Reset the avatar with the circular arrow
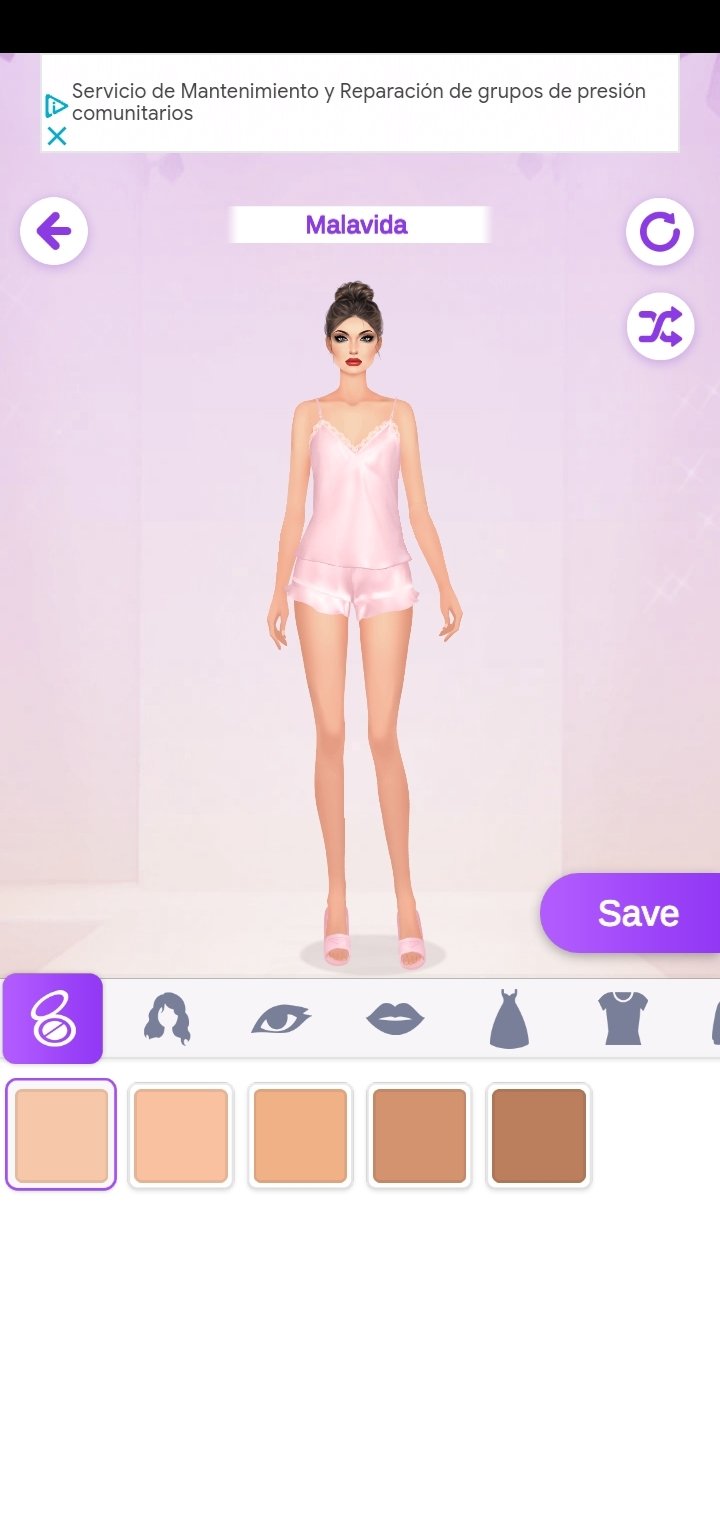Viewport: 720px width, 1520px height. pyautogui.click(x=660, y=232)
